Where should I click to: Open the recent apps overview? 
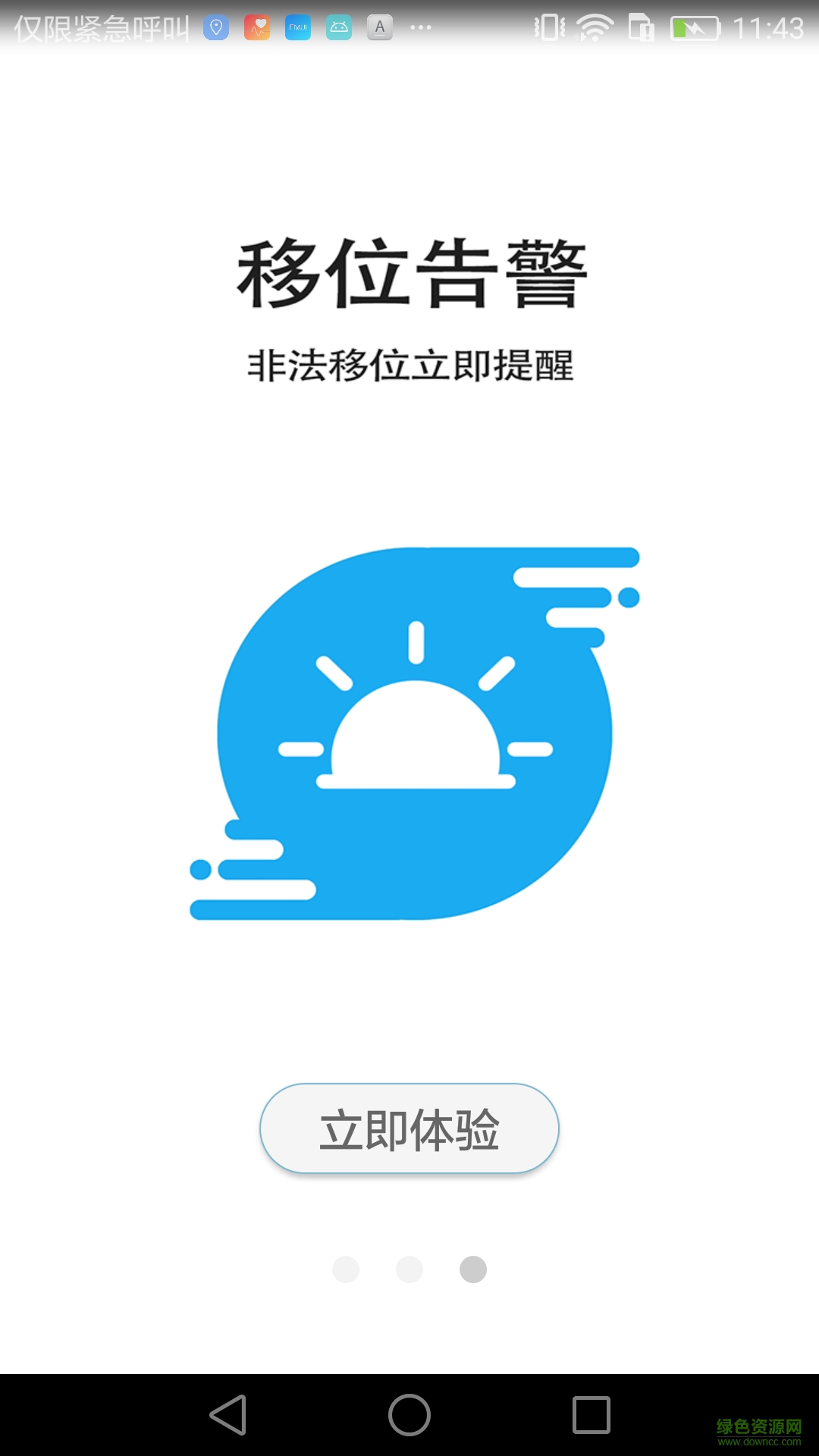coord(591,1415)
